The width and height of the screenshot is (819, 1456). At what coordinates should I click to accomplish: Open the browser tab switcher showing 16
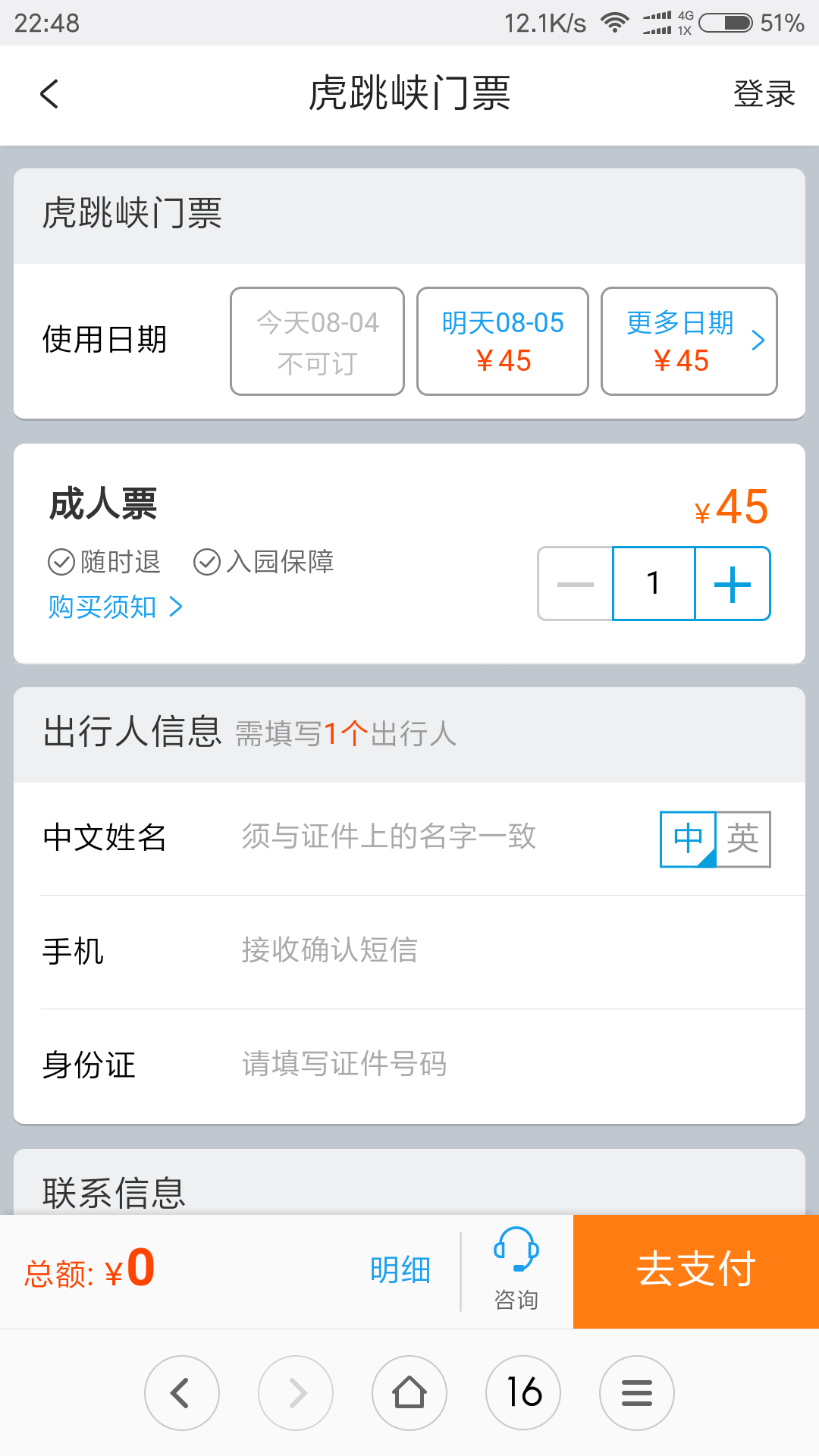pyautogui.click(x=523, y=1393)
